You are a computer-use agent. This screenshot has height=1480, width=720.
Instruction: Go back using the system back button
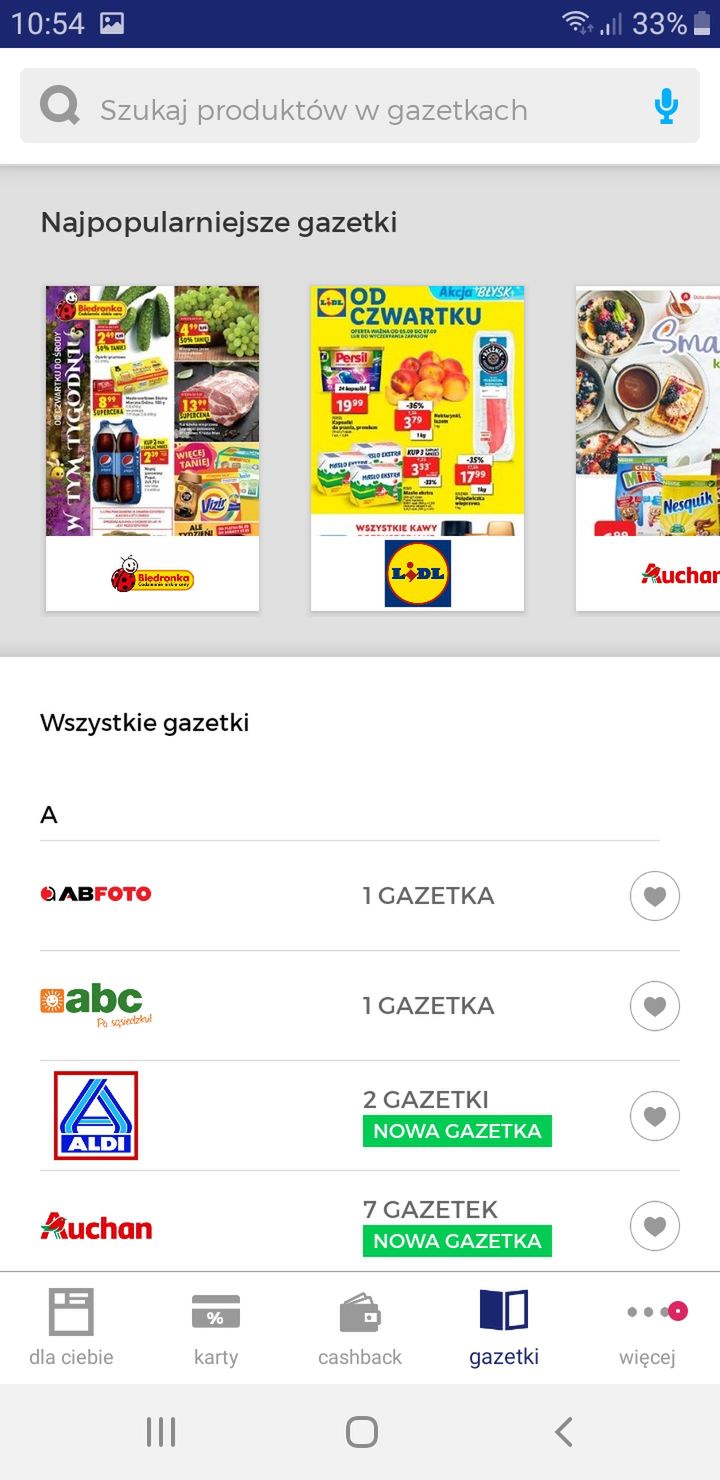pos(564,1432)
